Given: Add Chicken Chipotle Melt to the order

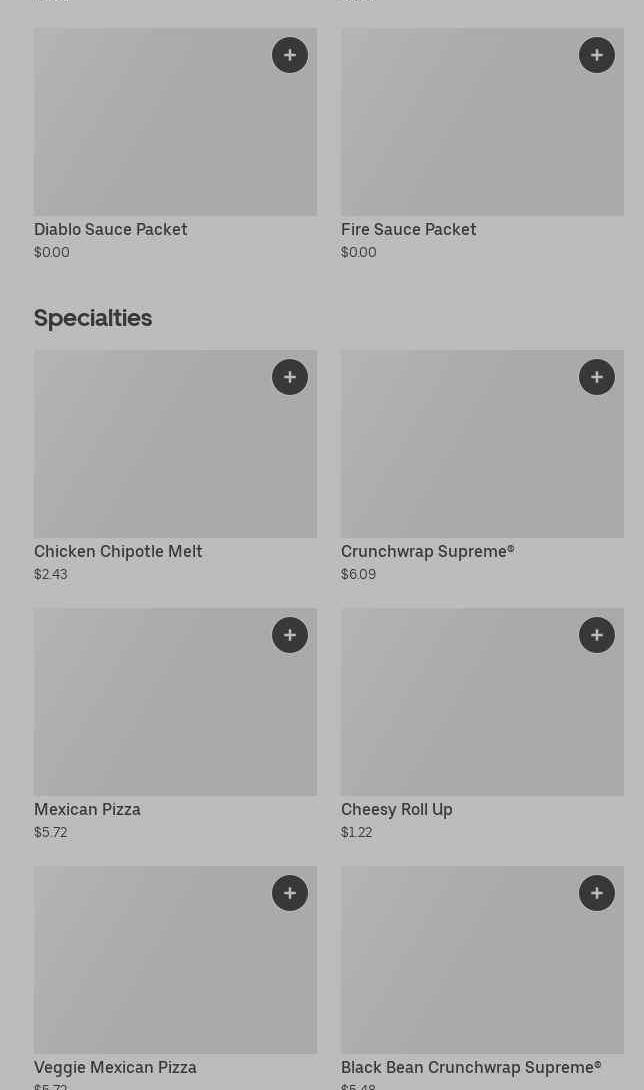Looking at the screenshot, I should click(x=290, y=377).
